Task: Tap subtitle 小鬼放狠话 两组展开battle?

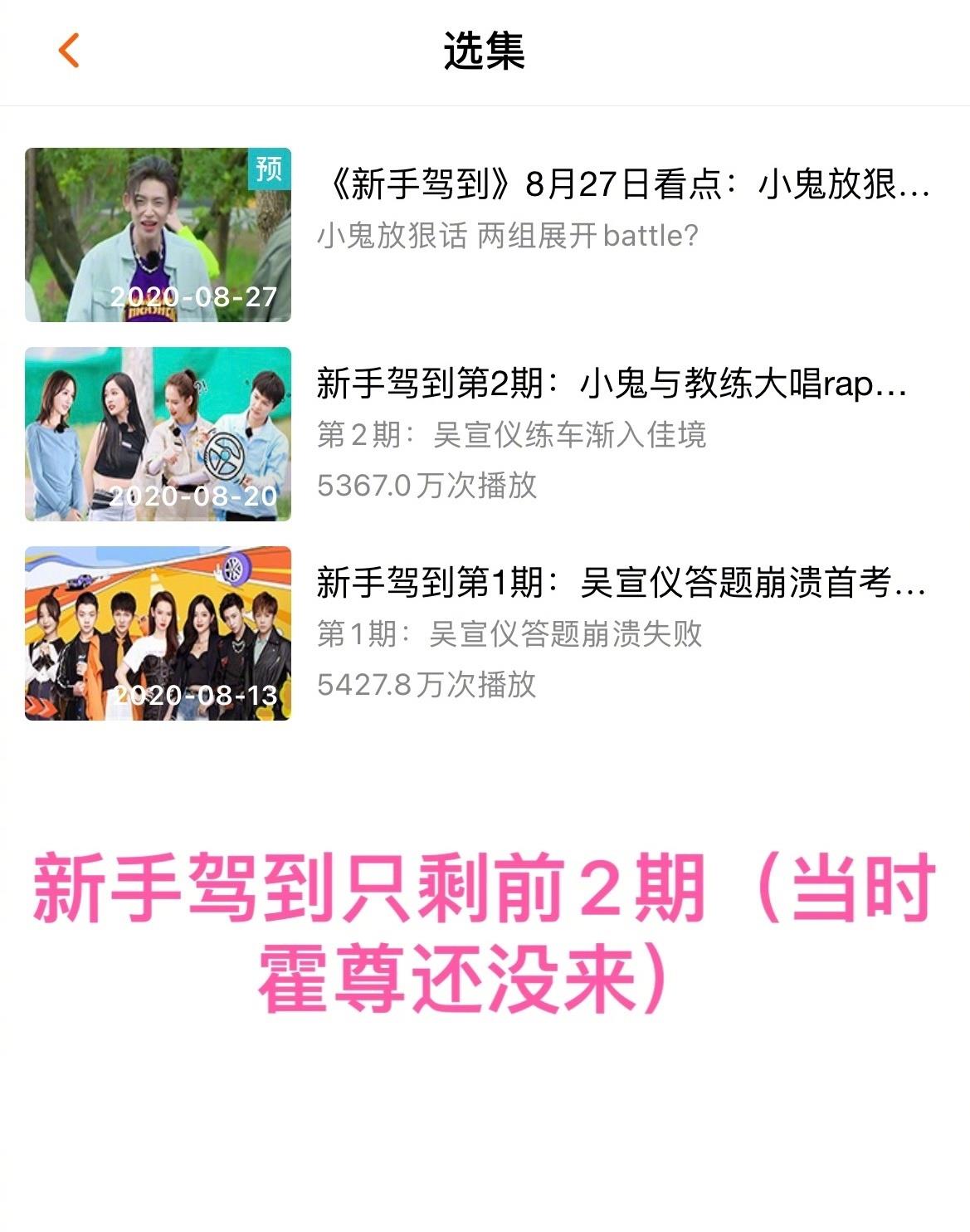Action: (x=508, y=237)
